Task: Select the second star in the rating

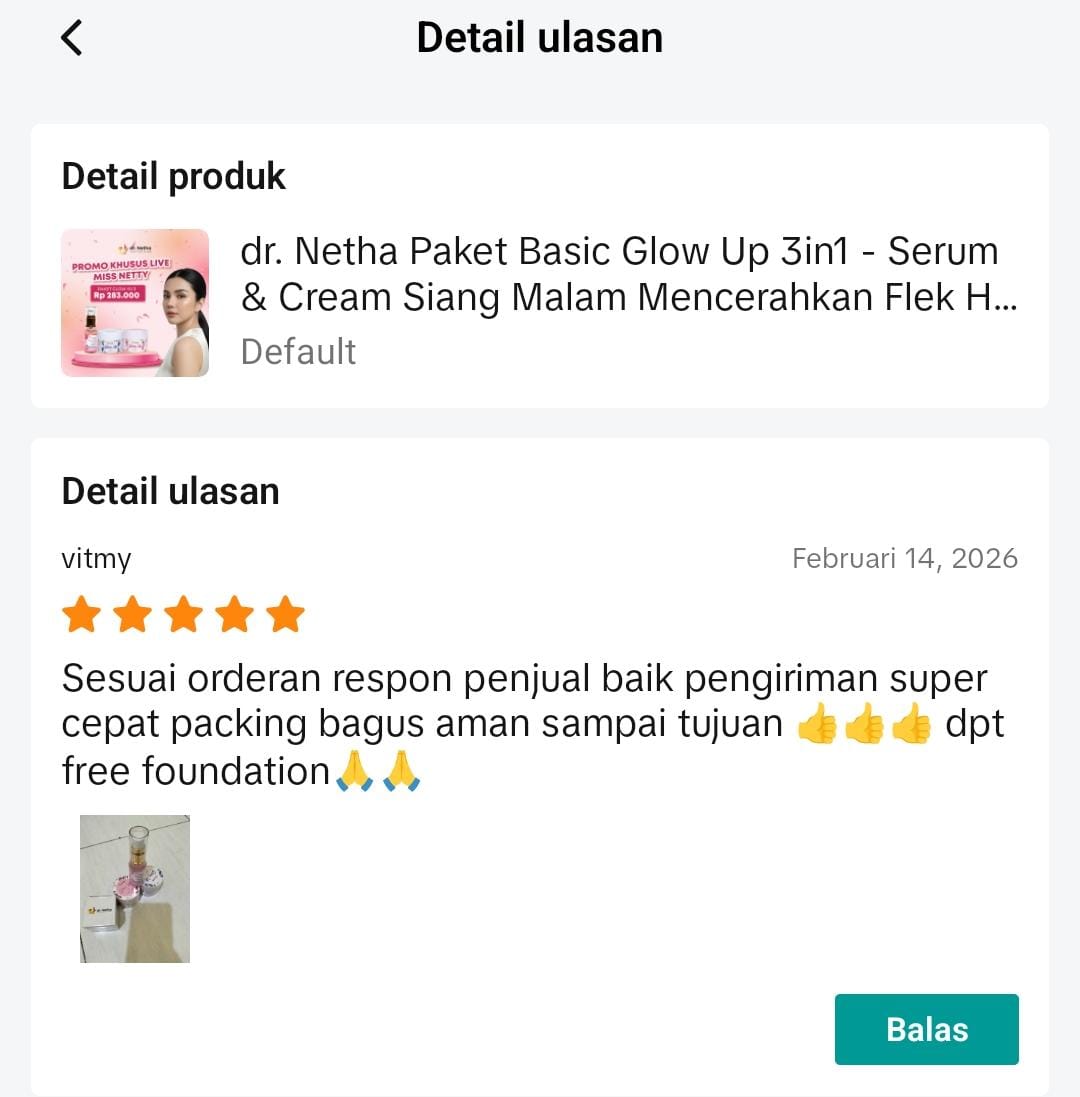Action: click(x=134, y=614)
